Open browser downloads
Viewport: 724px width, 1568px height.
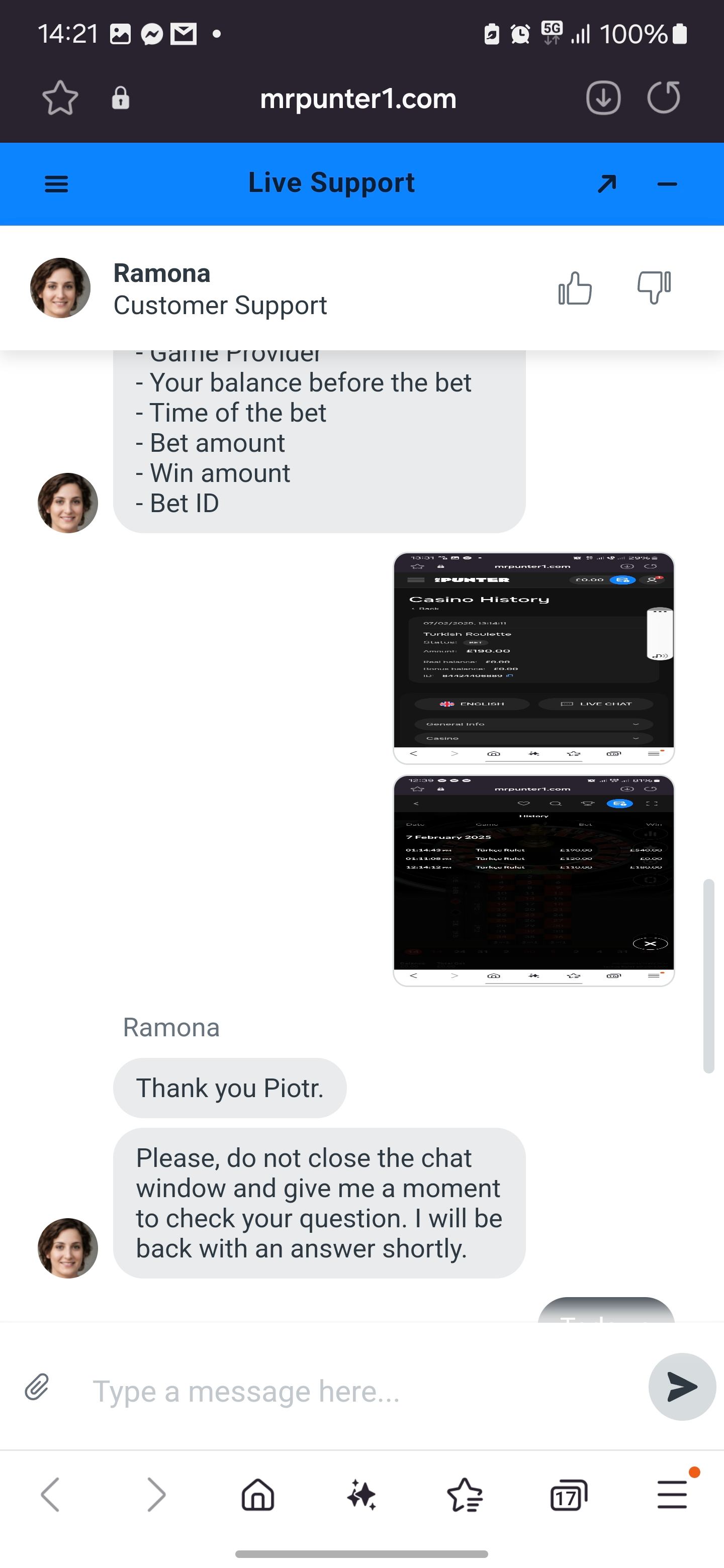coord(603,97)
